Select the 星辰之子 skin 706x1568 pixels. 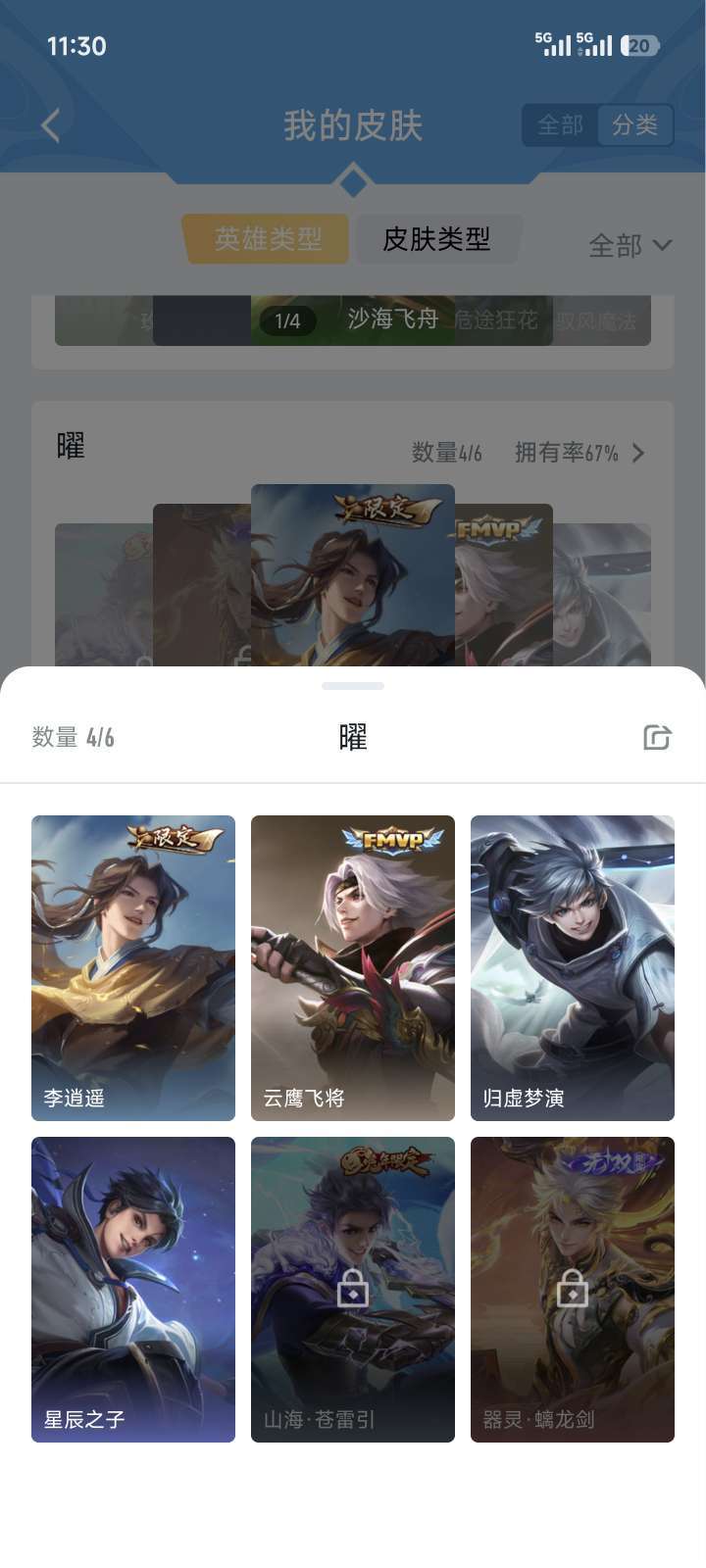pyautogui.click(x=133, y=1290)
